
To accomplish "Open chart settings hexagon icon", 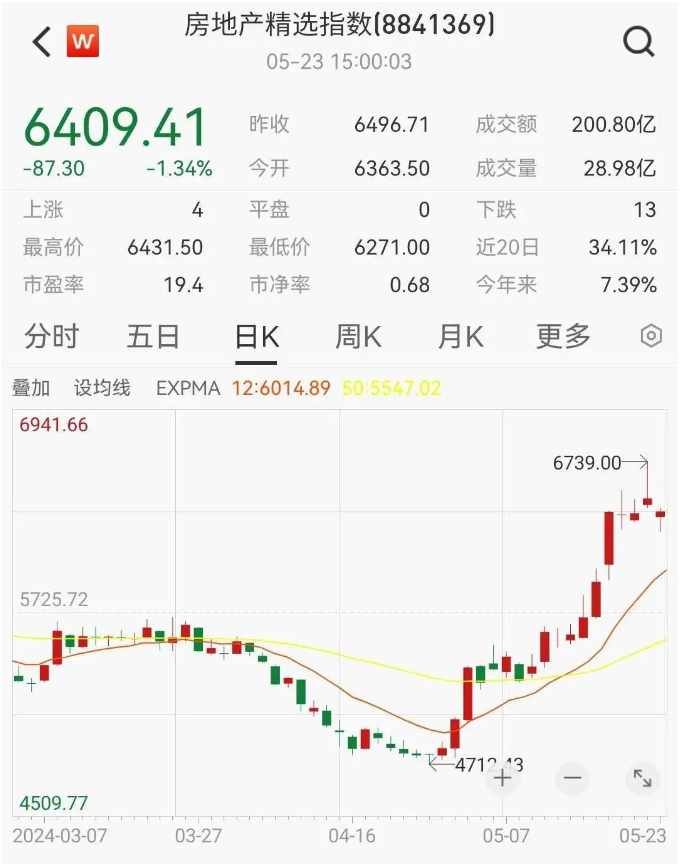I will click(x=651, y=337).
